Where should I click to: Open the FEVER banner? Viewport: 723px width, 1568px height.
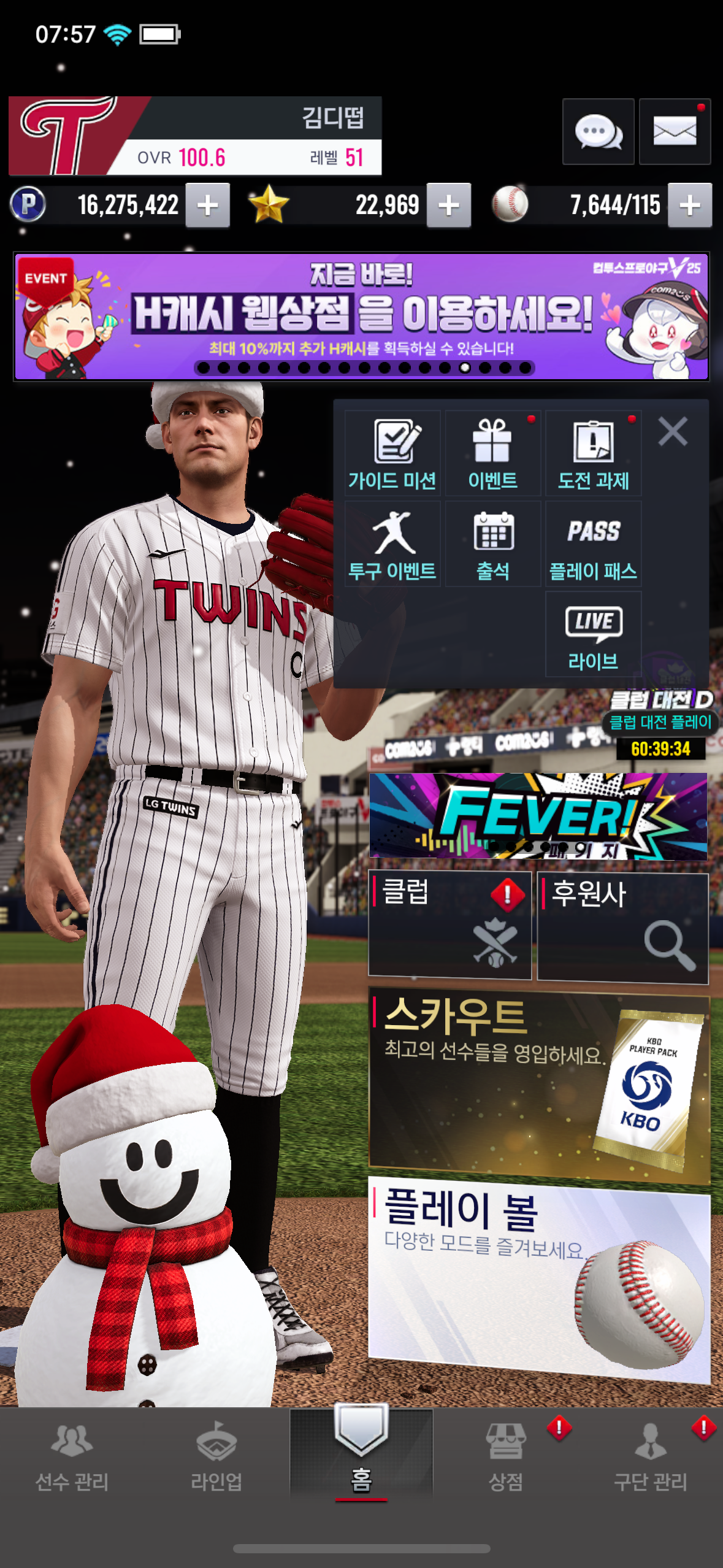click(x=538, y=816)
